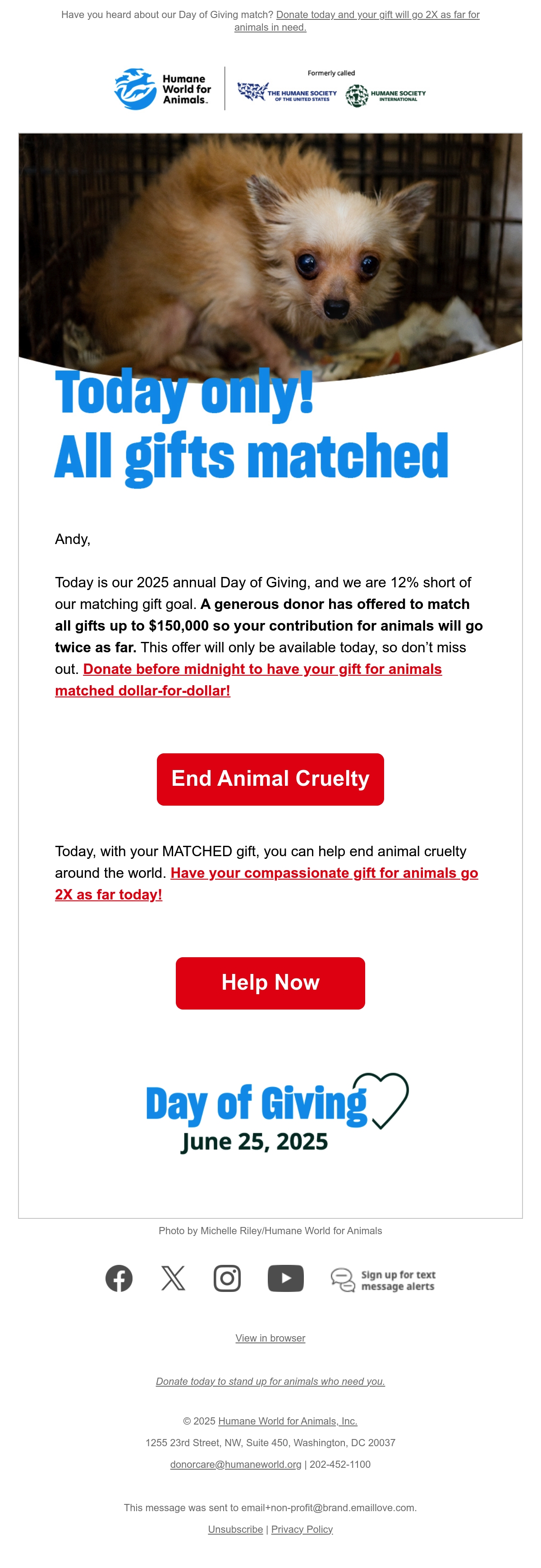Visit the Instagram page icon
The height and width of the screenshot is (1568, 541).
click(x=227, y=1279)
